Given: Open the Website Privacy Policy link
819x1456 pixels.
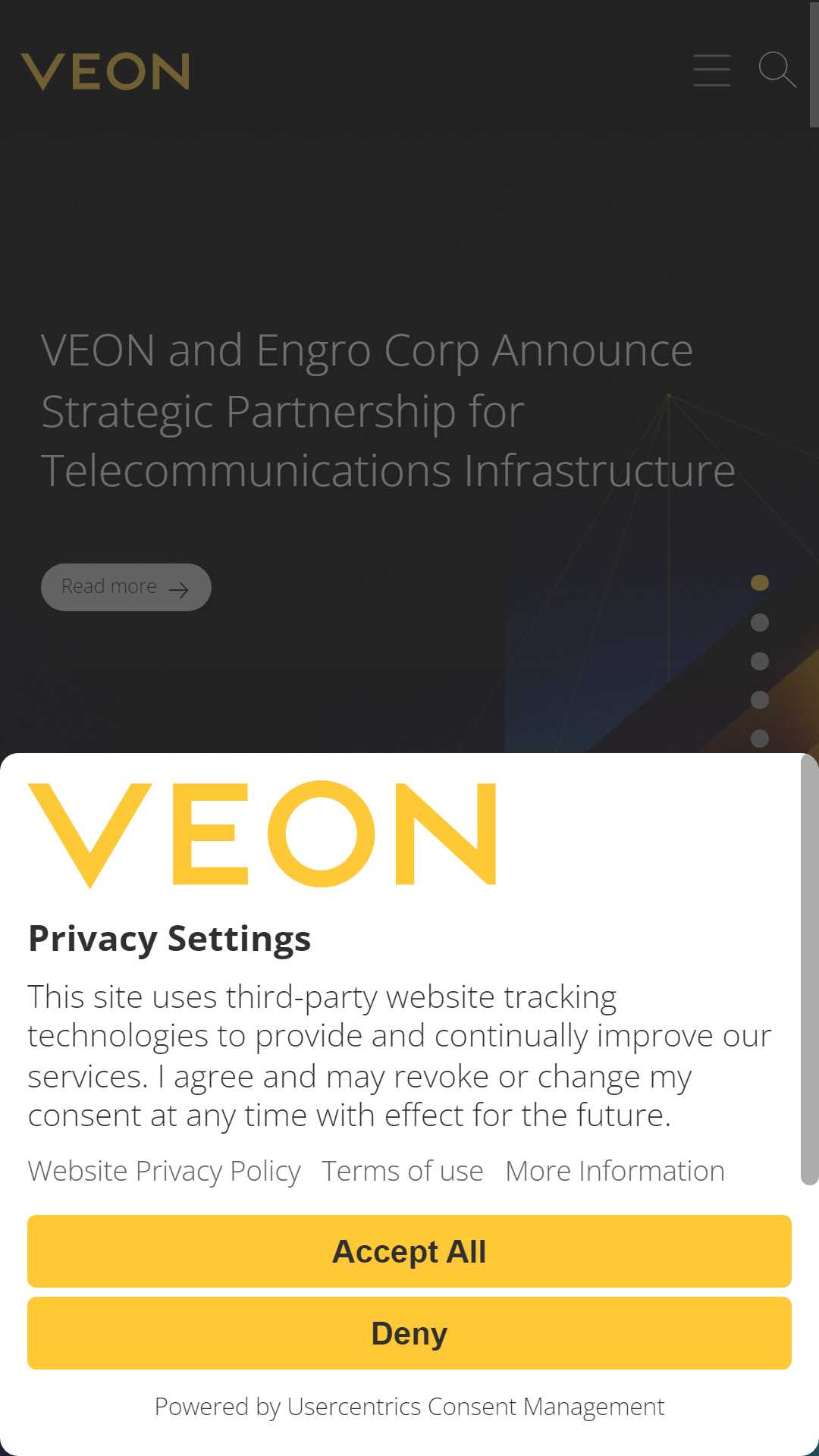Looking at the screenshot, I should point(165,1171).
